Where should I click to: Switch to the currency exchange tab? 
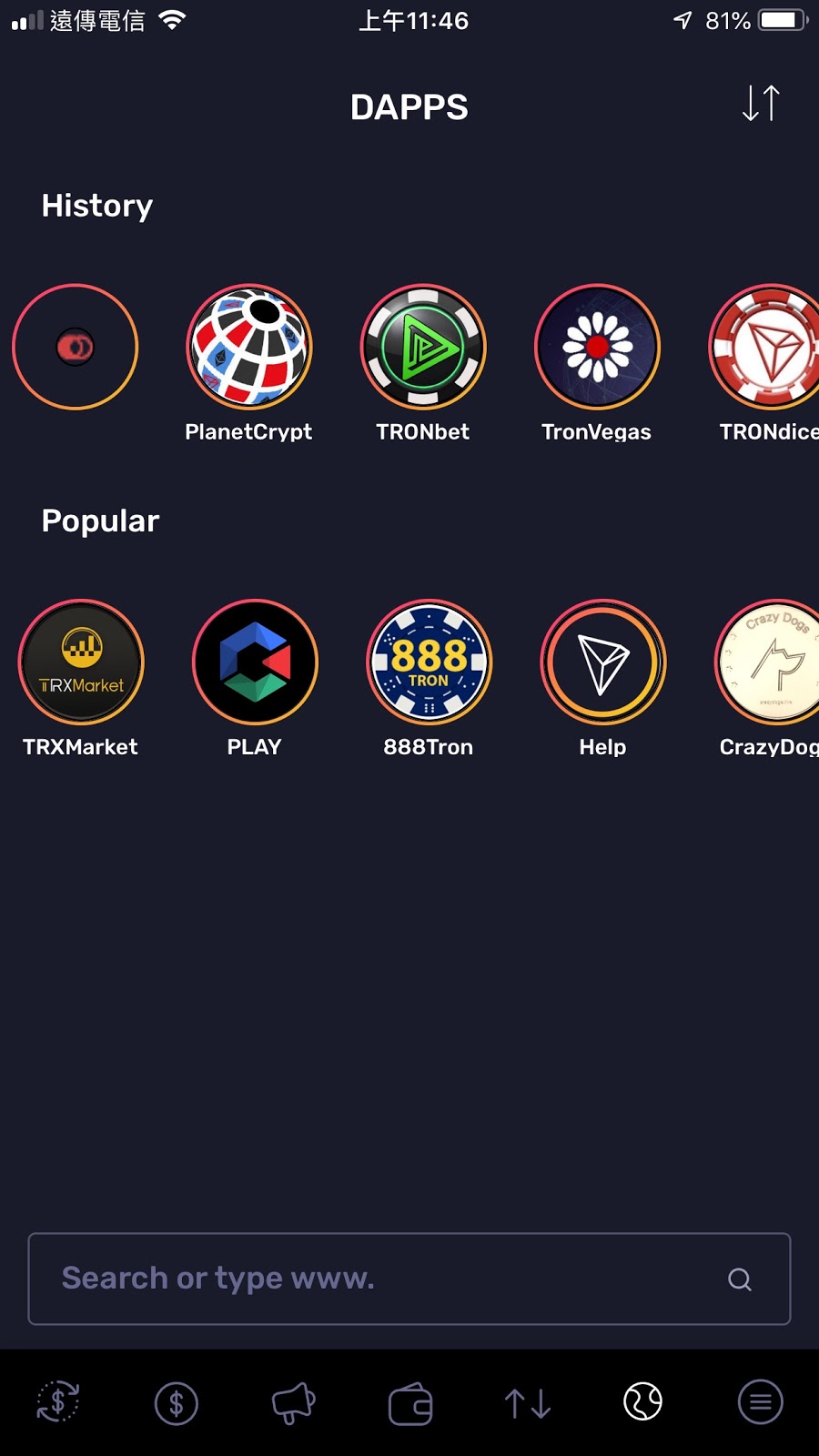pos(58,1402)
